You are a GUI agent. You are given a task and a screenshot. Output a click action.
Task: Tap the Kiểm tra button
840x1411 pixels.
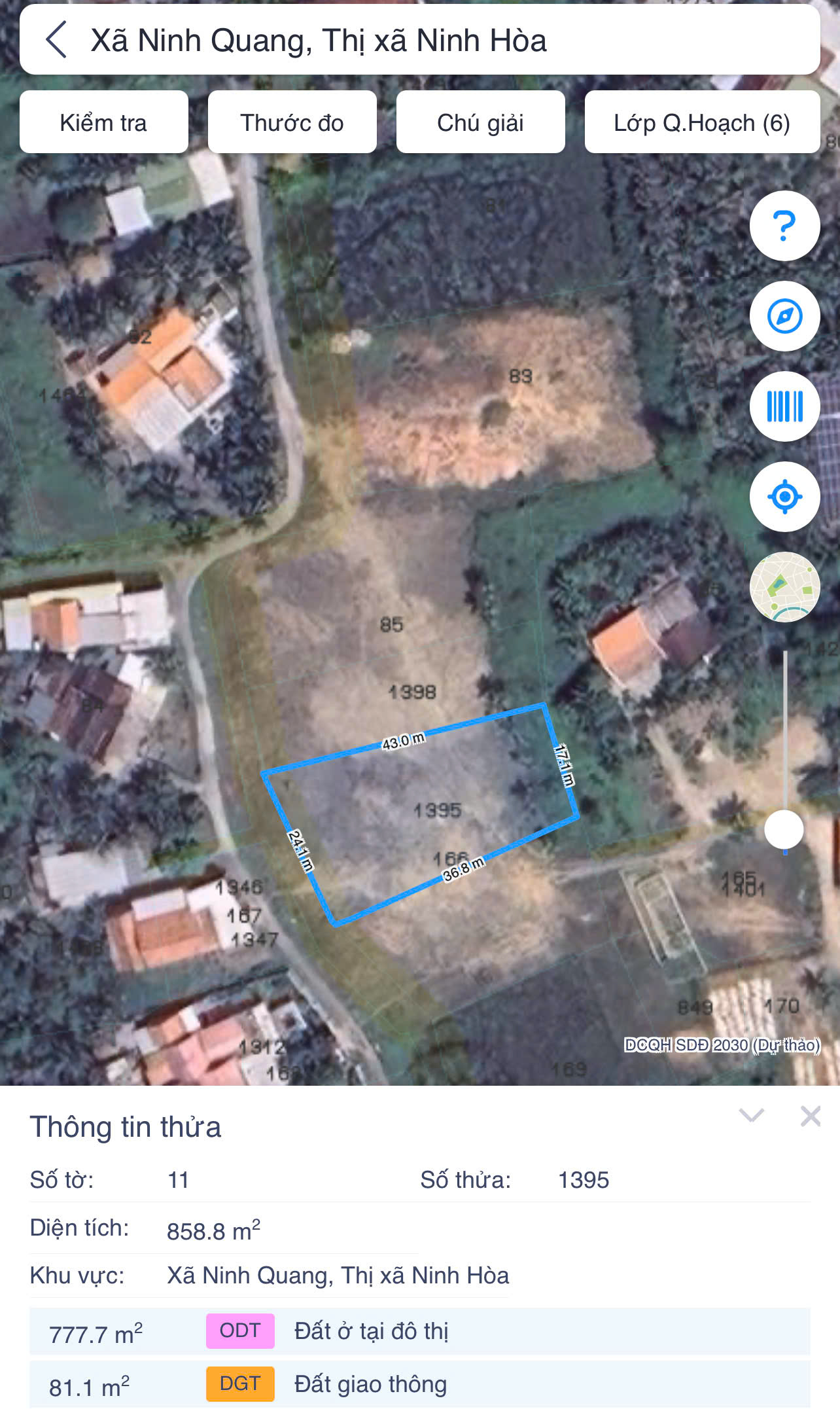tap(104, 122)
